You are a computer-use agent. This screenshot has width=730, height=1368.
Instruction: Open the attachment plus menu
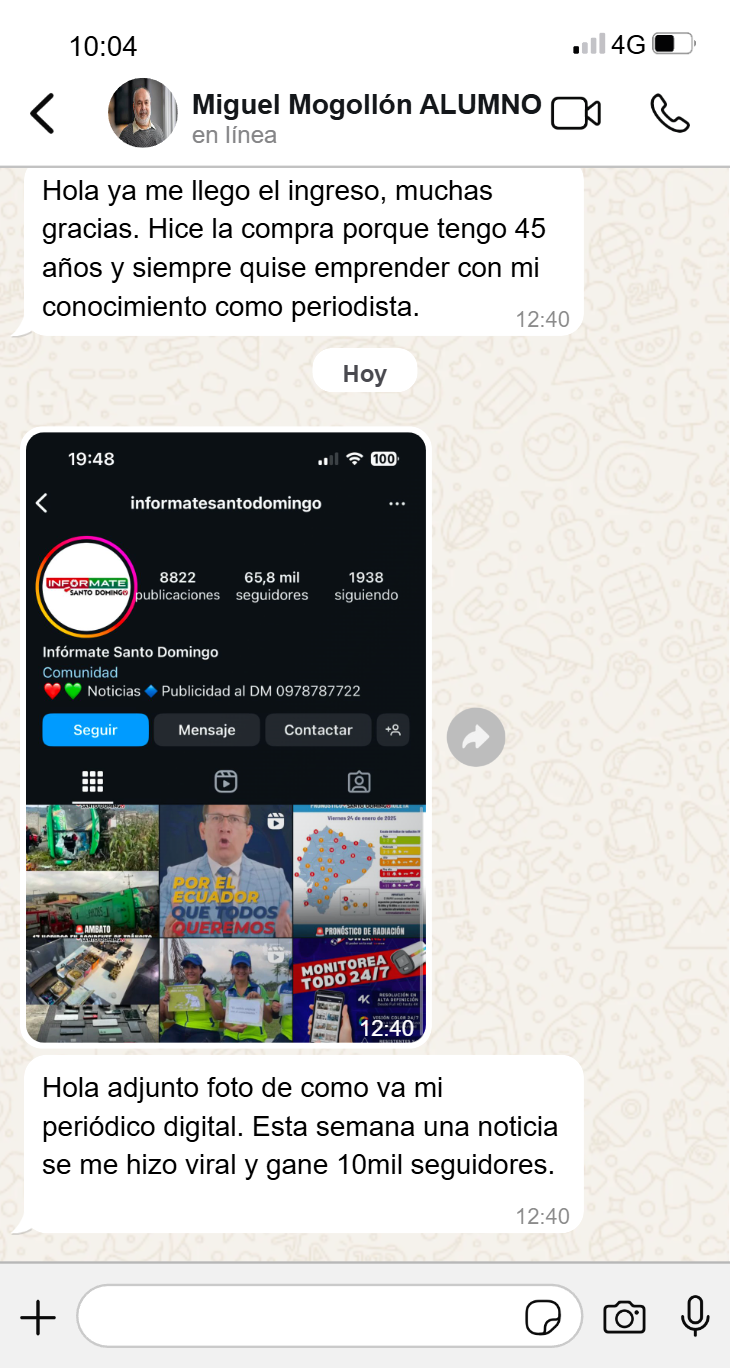click(38, 1317)
